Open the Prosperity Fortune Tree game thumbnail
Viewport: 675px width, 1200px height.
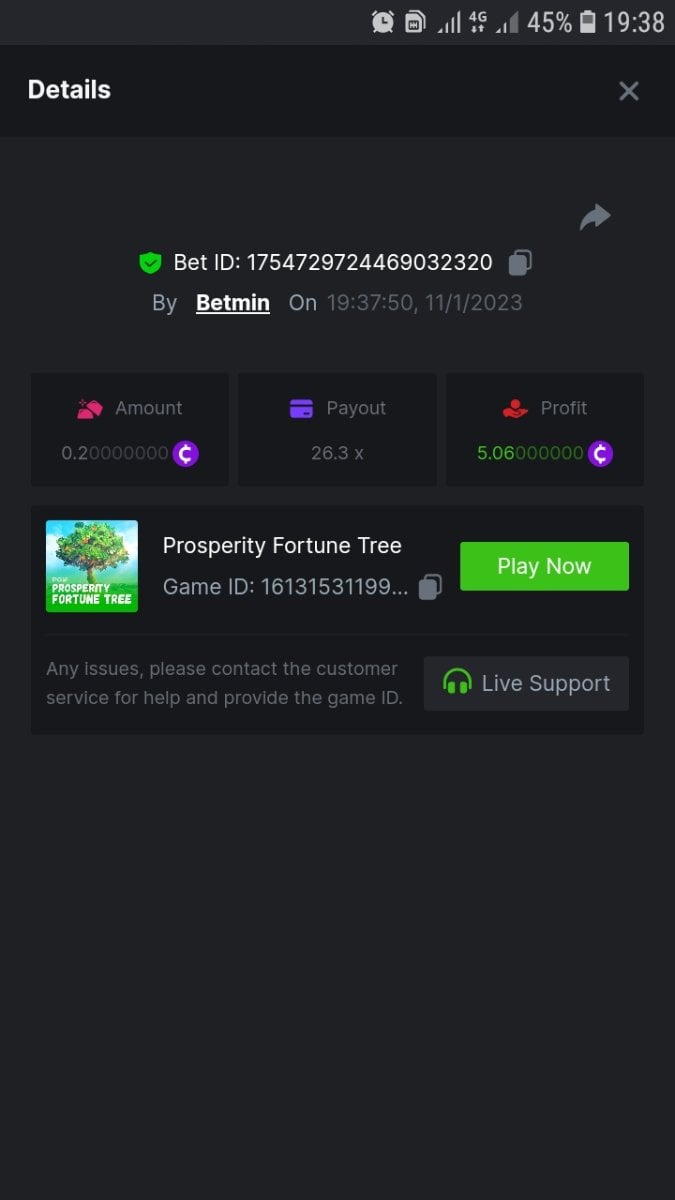92,566
